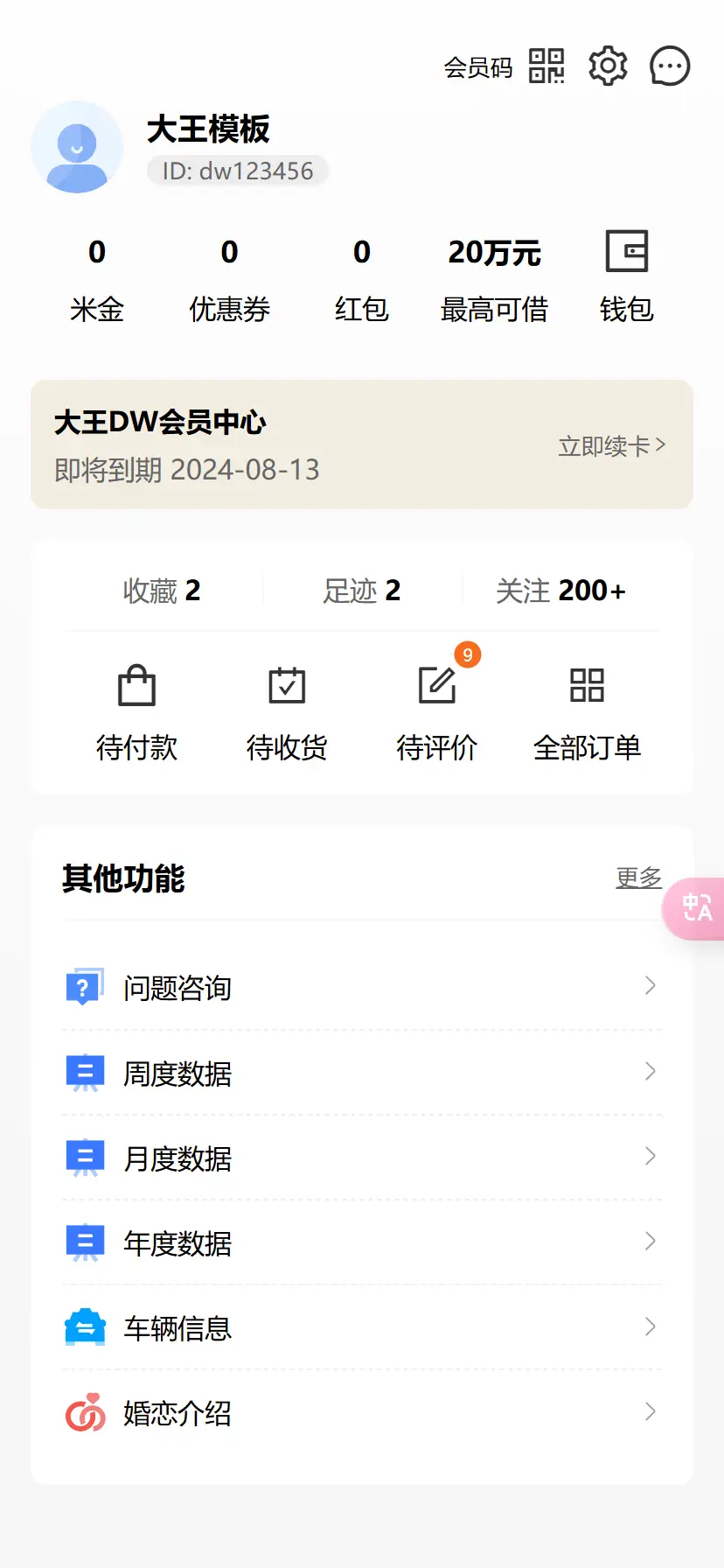Viewport: 724px width, 1568px height.
Task: Open 待收货 orders
Action: click(287, 712)
